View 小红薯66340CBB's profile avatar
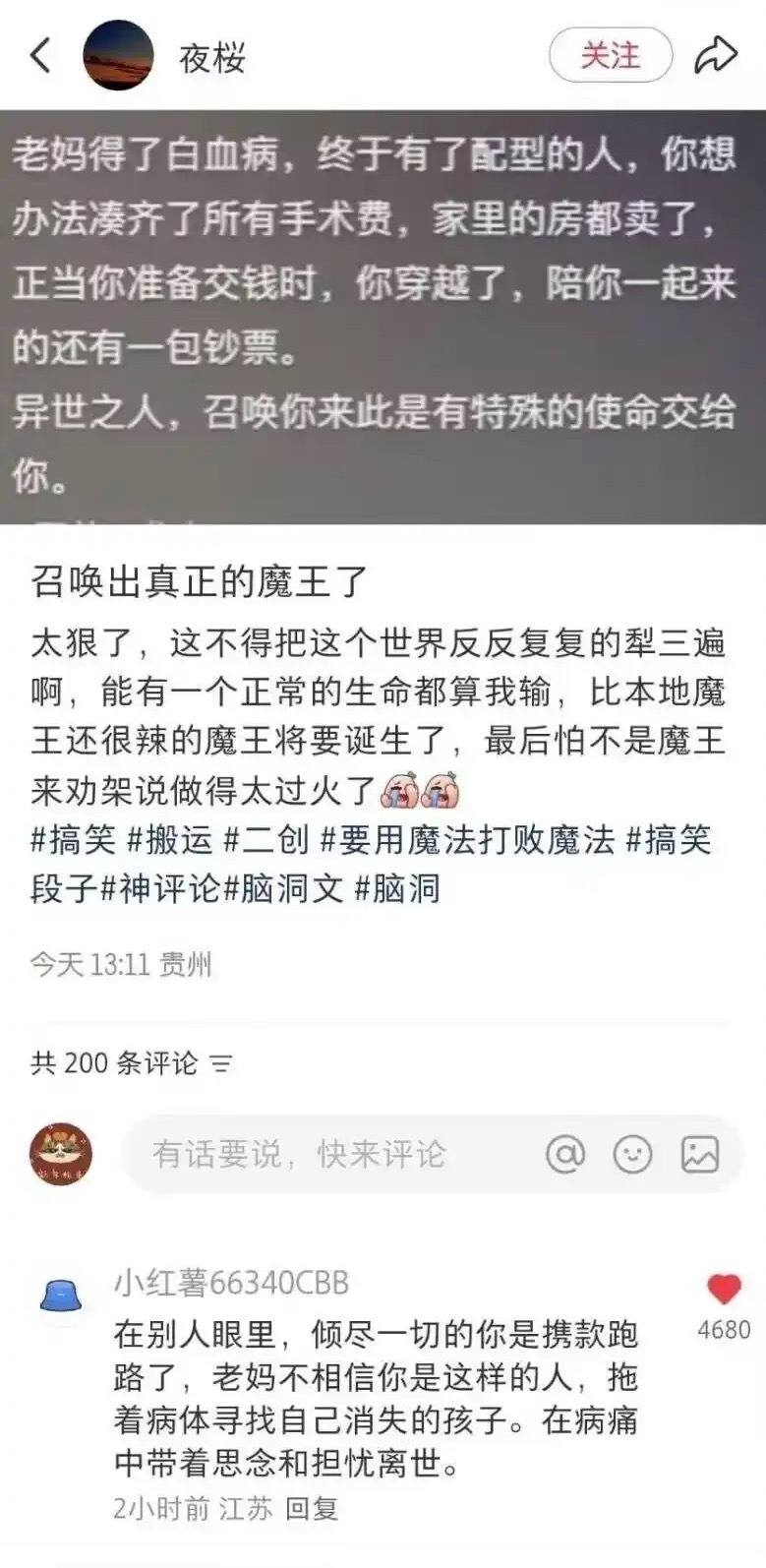The image size is (766, 1568). click(61, 1298)
